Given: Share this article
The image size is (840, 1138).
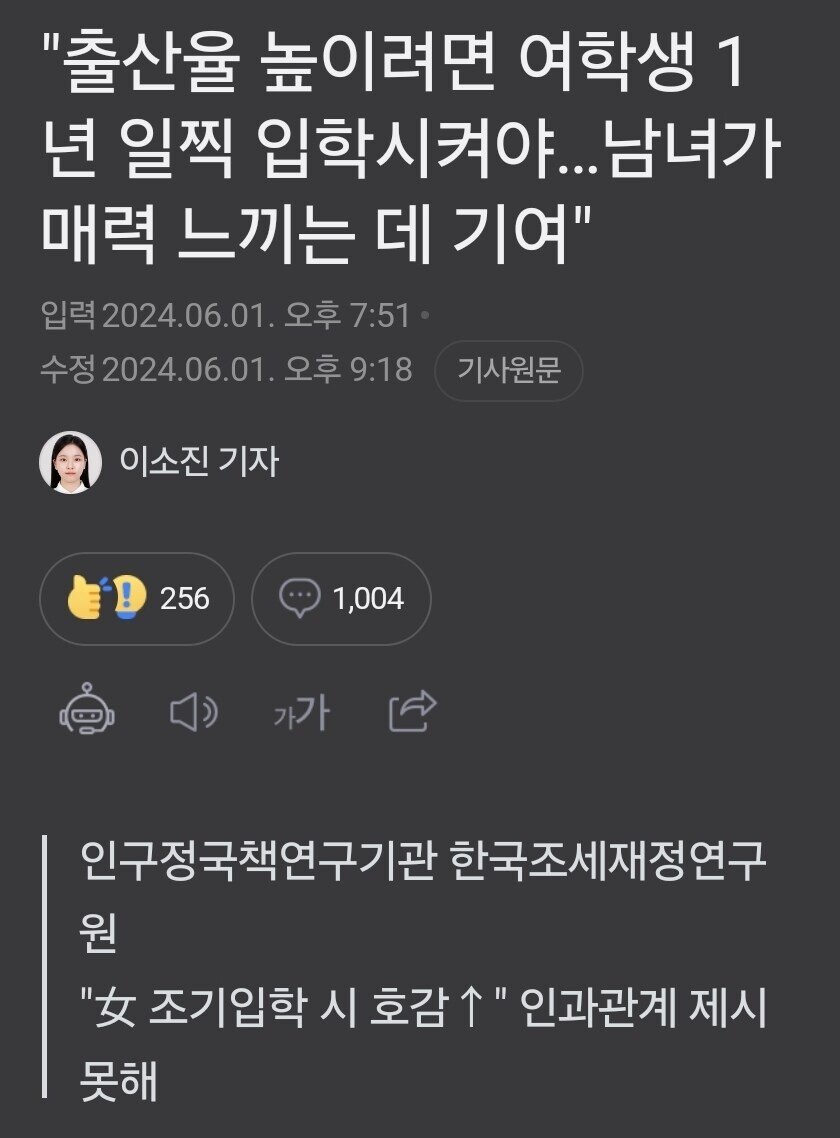Looking at the screenshot, I should (412, 711).
